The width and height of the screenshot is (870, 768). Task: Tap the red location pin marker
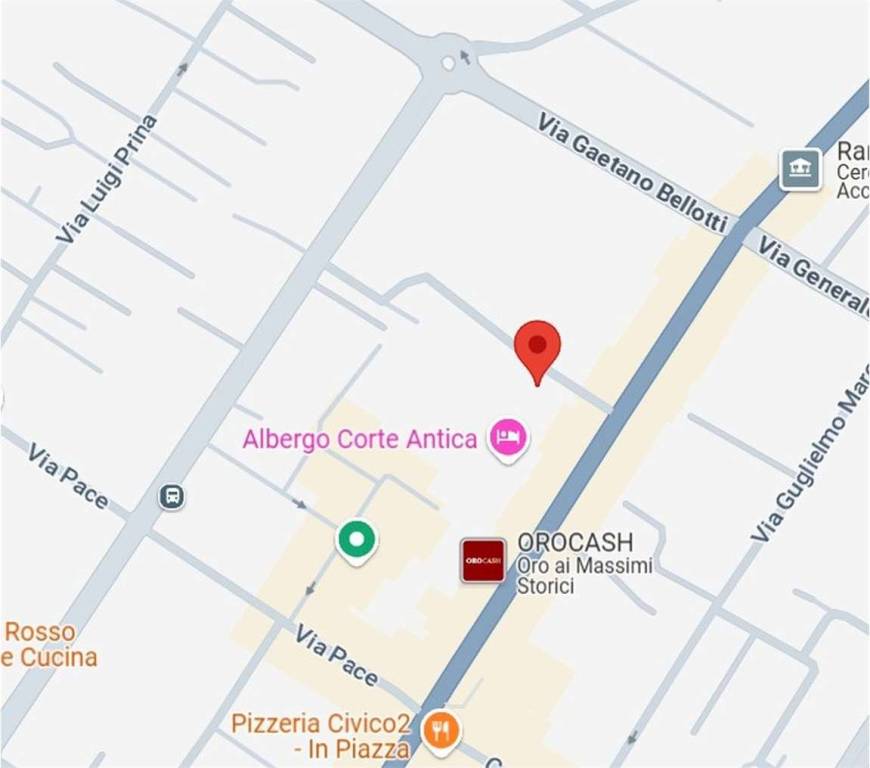click(x=537, y=347)
